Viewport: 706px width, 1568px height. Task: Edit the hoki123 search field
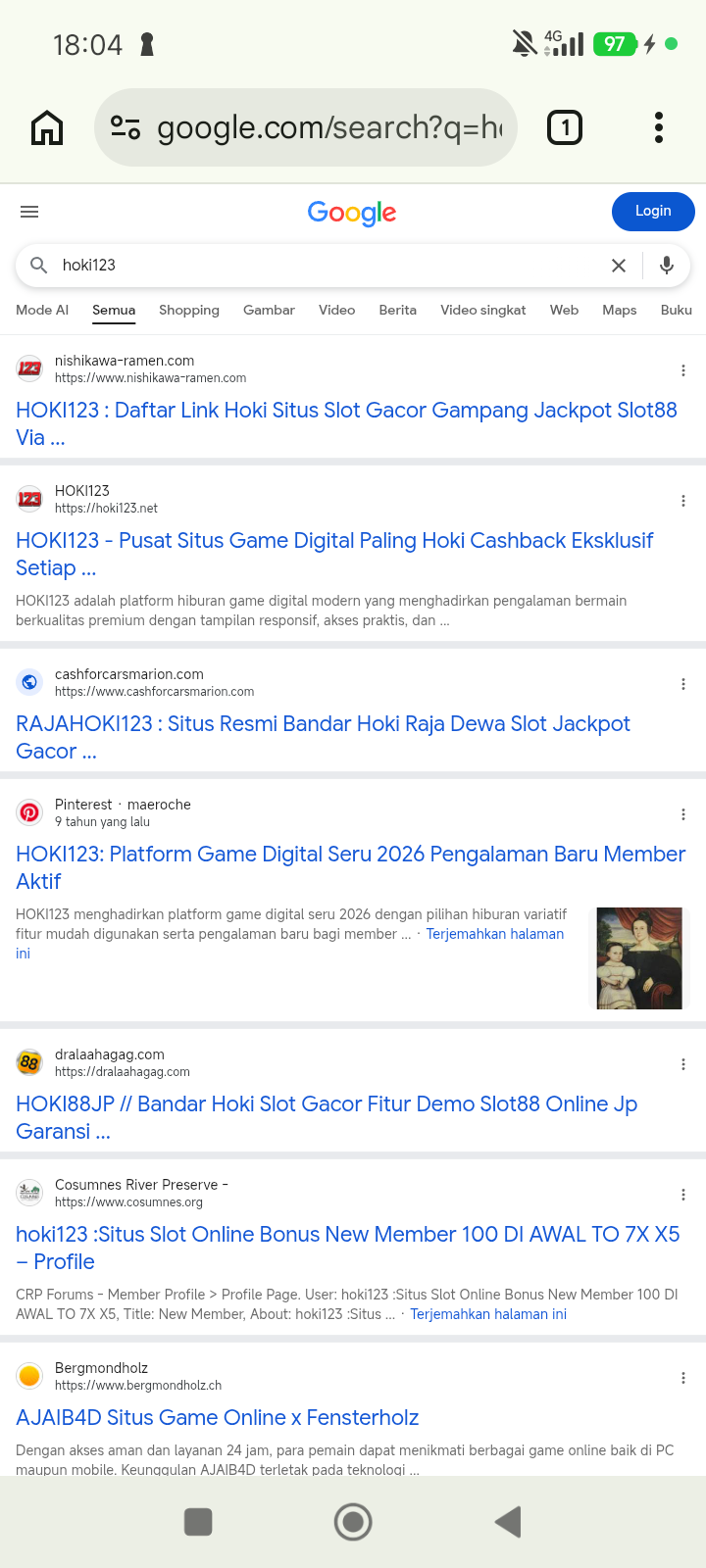pos(324,266)
